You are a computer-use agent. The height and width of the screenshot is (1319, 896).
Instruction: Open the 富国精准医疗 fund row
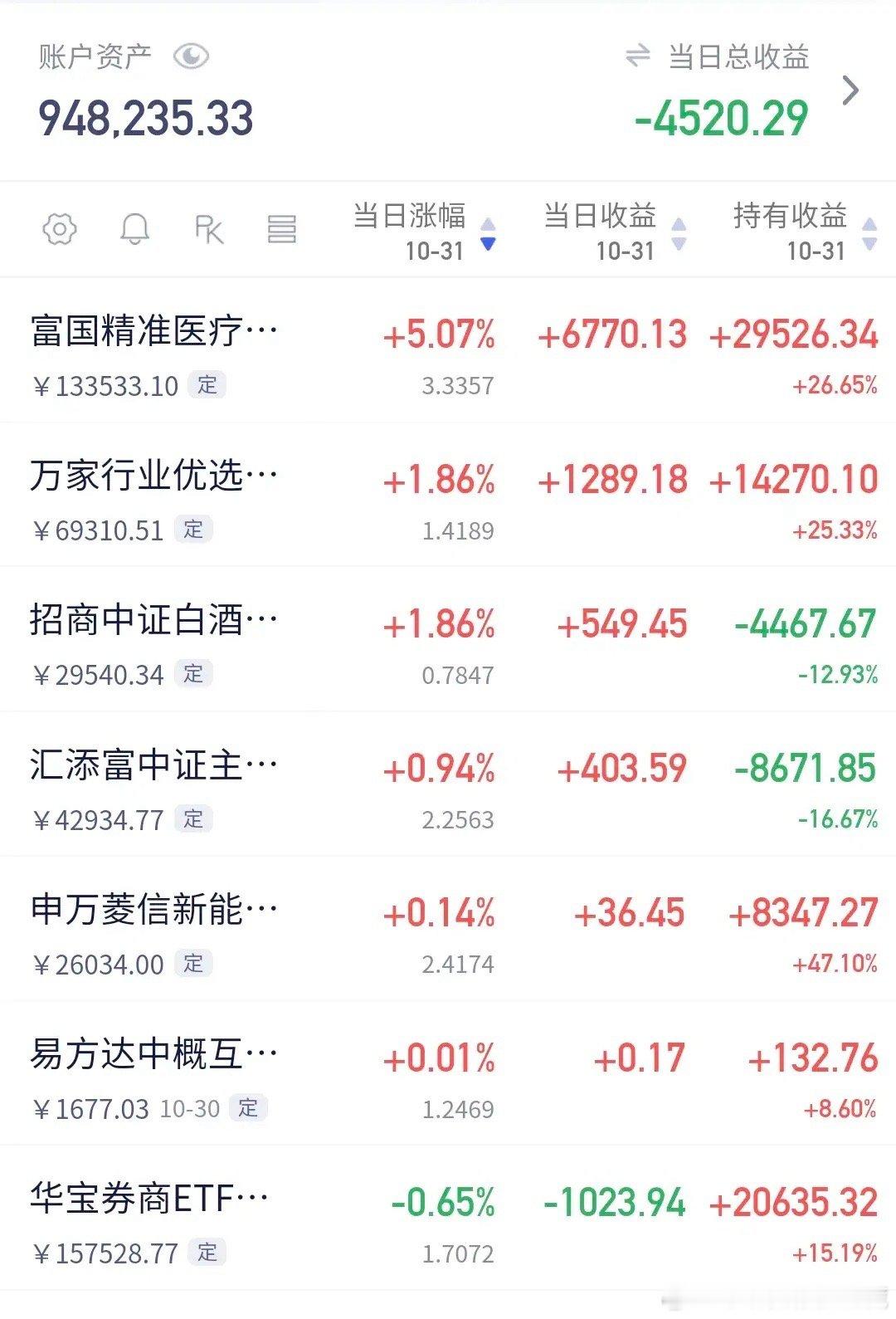(x=448, y=350)
